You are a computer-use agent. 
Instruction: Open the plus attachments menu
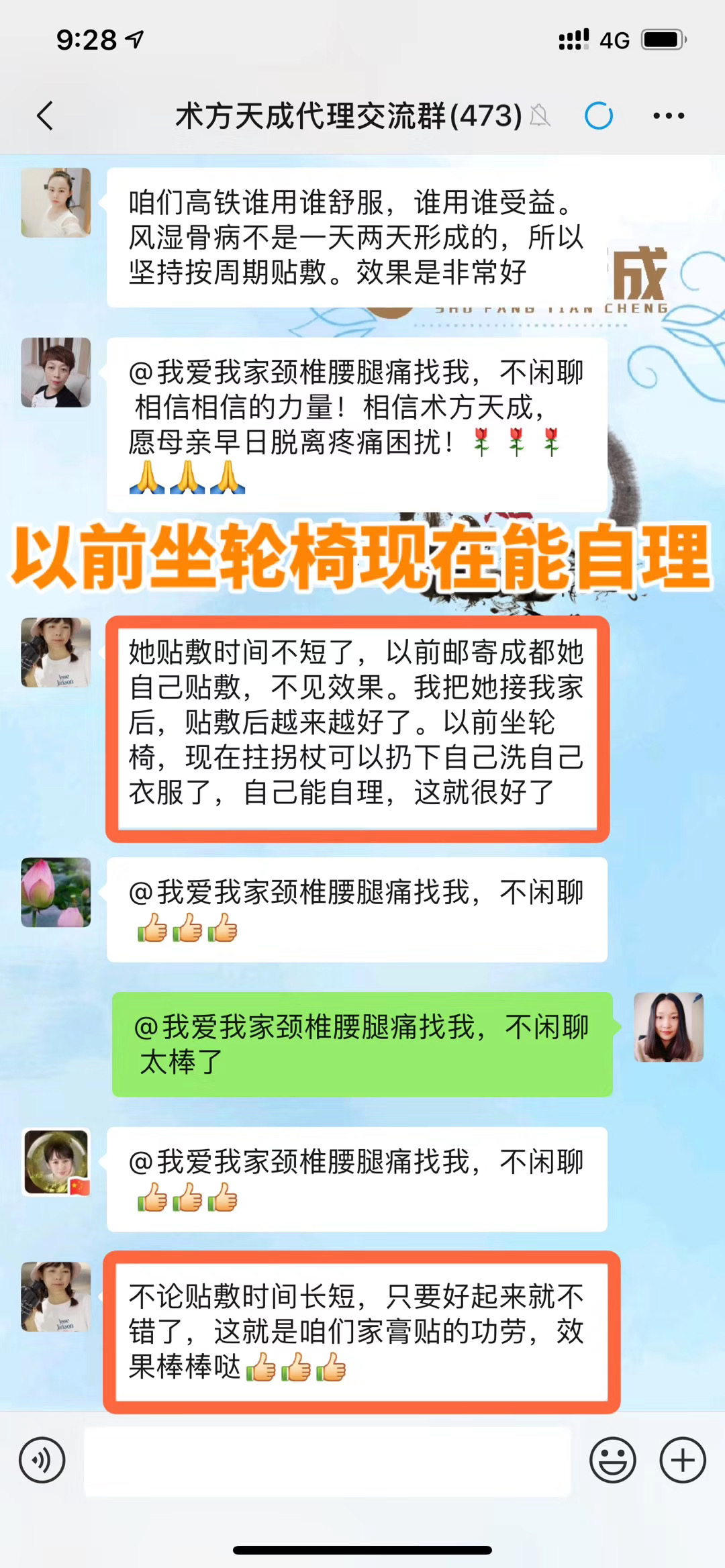[682, 1460]
